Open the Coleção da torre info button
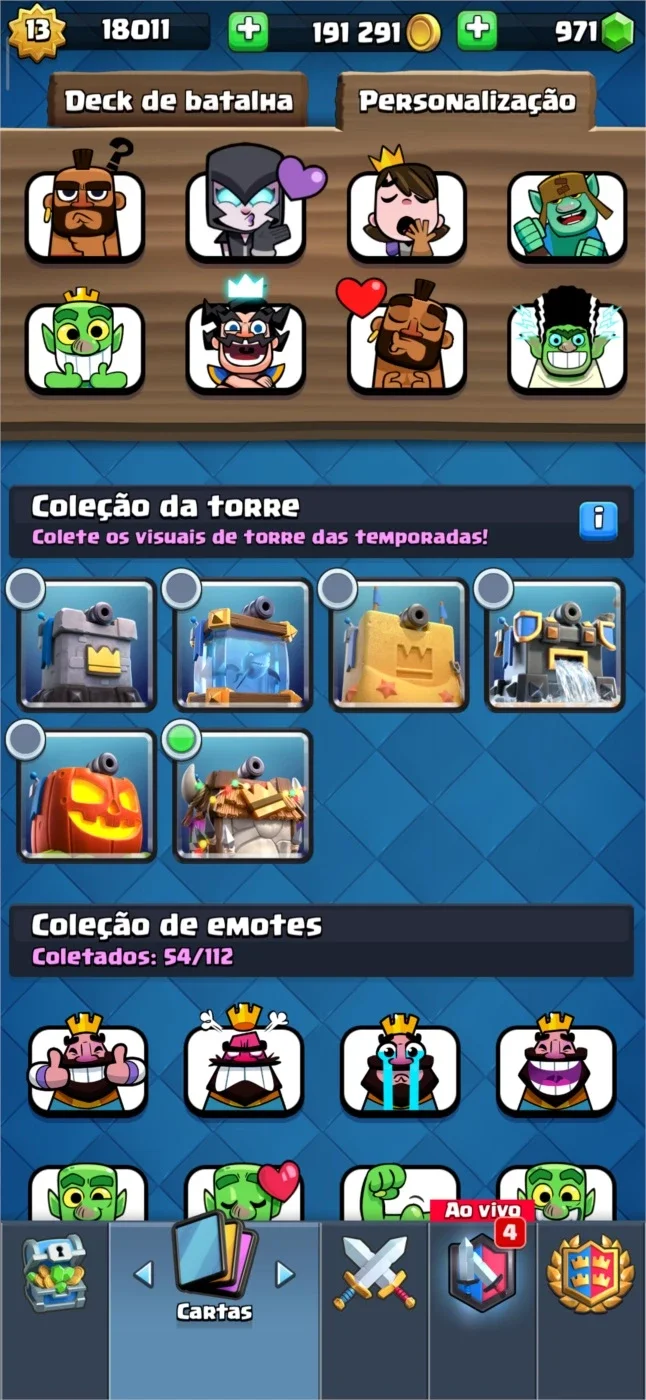 (x=598, y=520)
